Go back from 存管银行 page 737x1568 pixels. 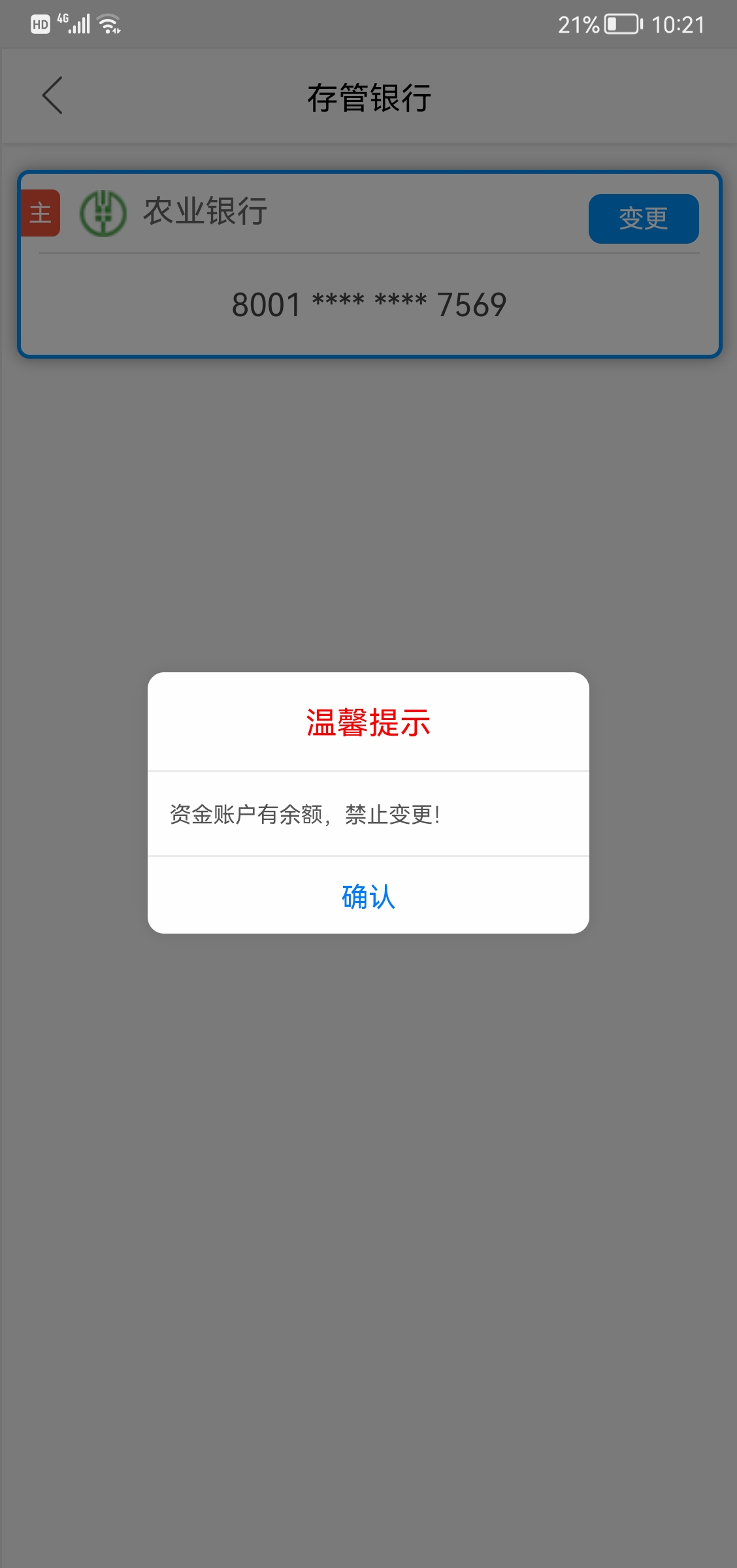tap(52, 96)
